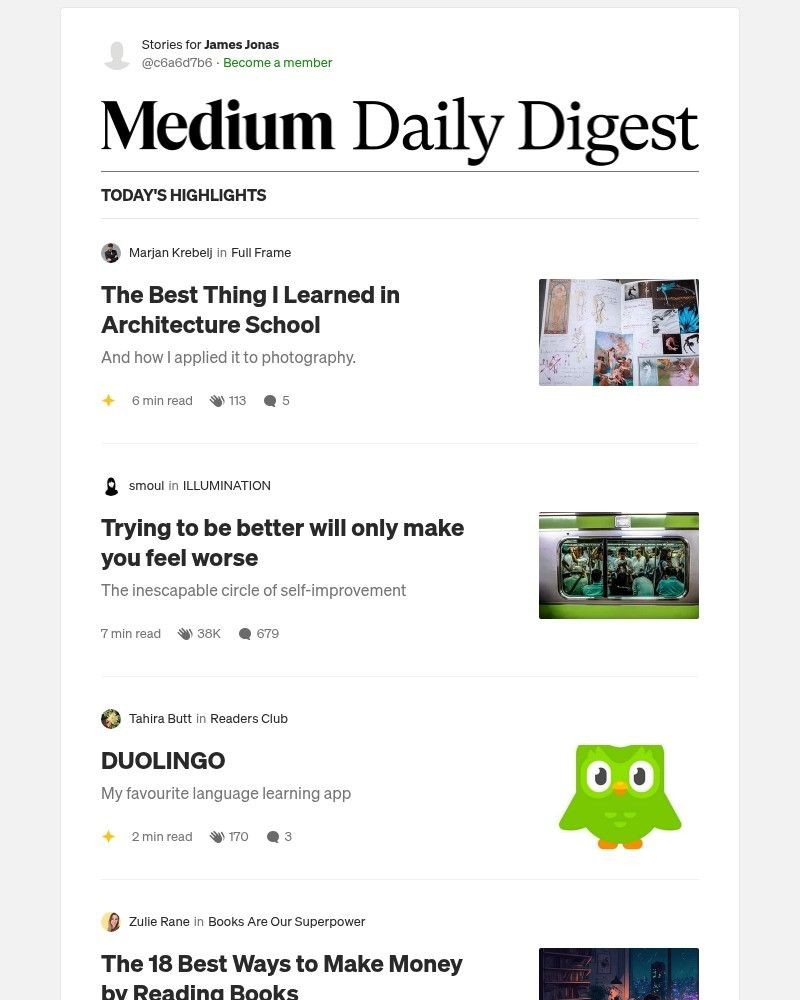Read Trying to be better will only make you feel worse
800x1000 pixels.
click(x=282, y=542)
